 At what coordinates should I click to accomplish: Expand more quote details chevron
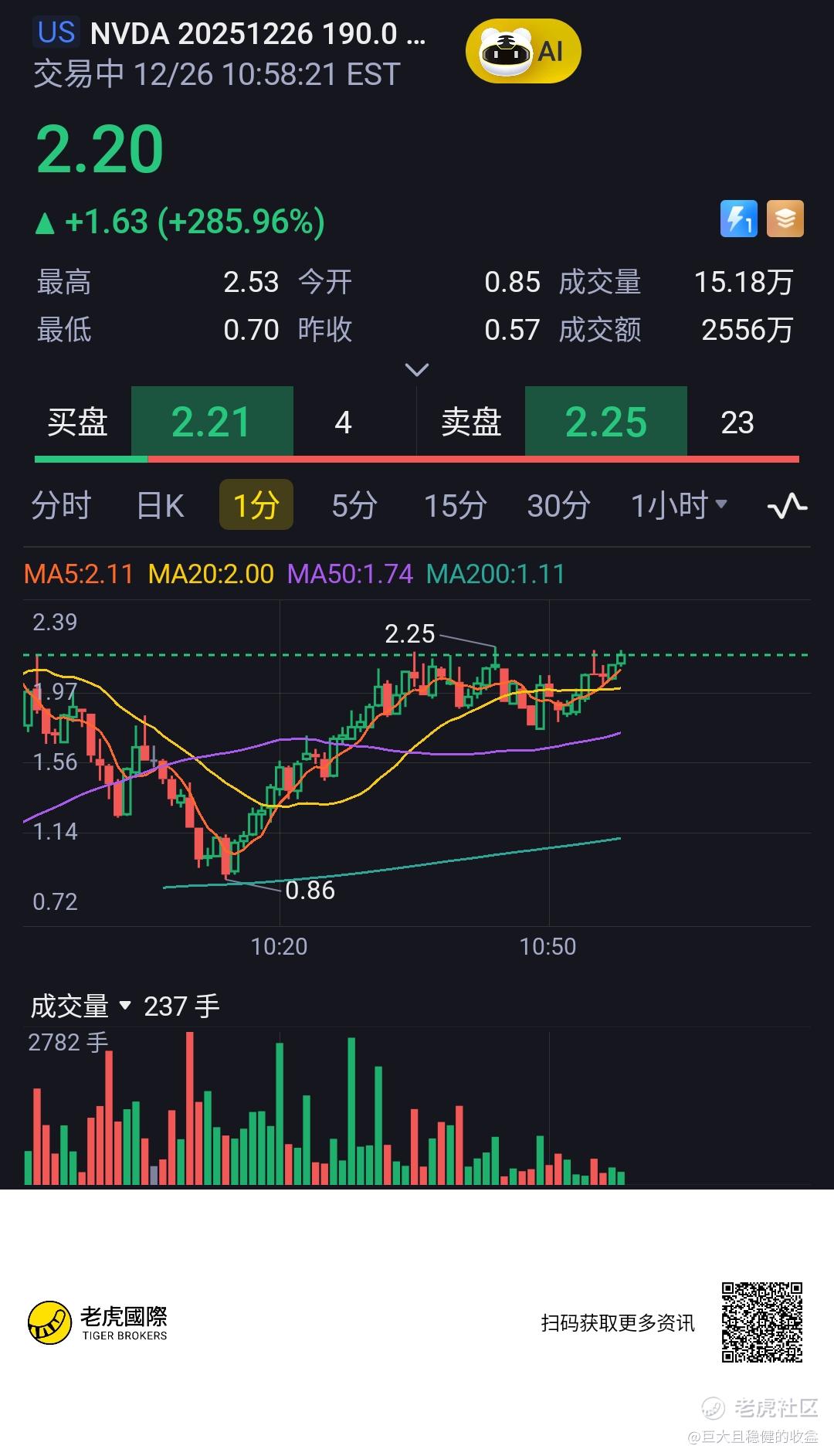coord(417,370)
